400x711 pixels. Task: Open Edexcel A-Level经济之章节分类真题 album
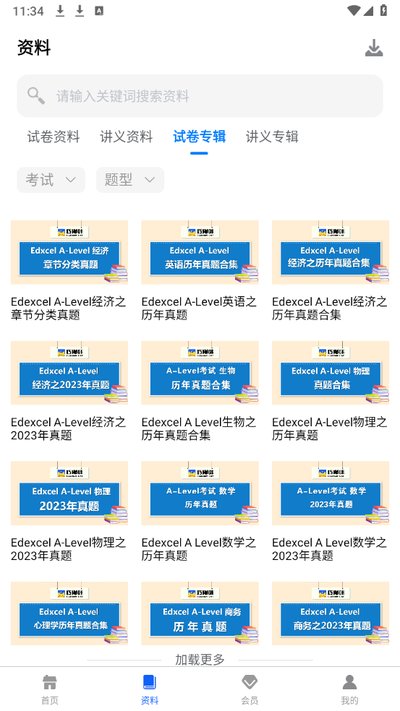(x=69, y=271)
